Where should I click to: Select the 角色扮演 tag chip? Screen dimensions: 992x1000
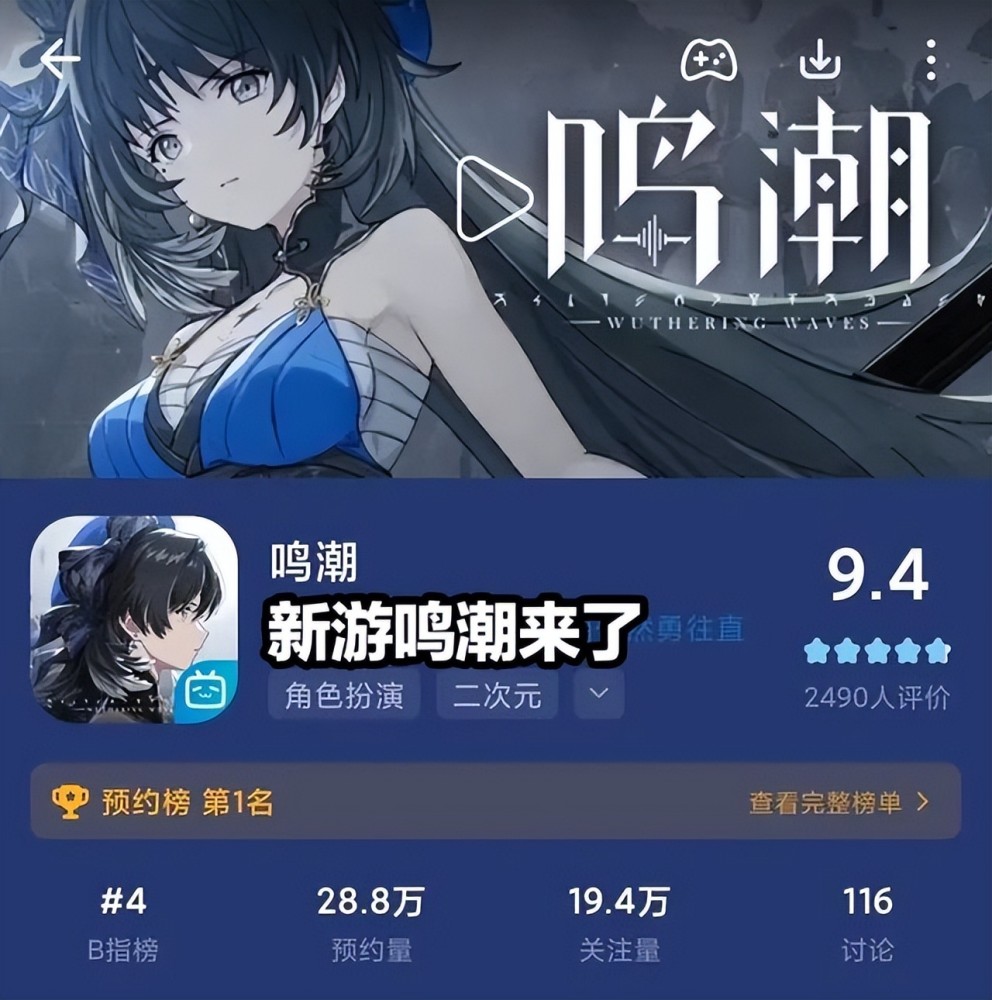click(343, 695)
